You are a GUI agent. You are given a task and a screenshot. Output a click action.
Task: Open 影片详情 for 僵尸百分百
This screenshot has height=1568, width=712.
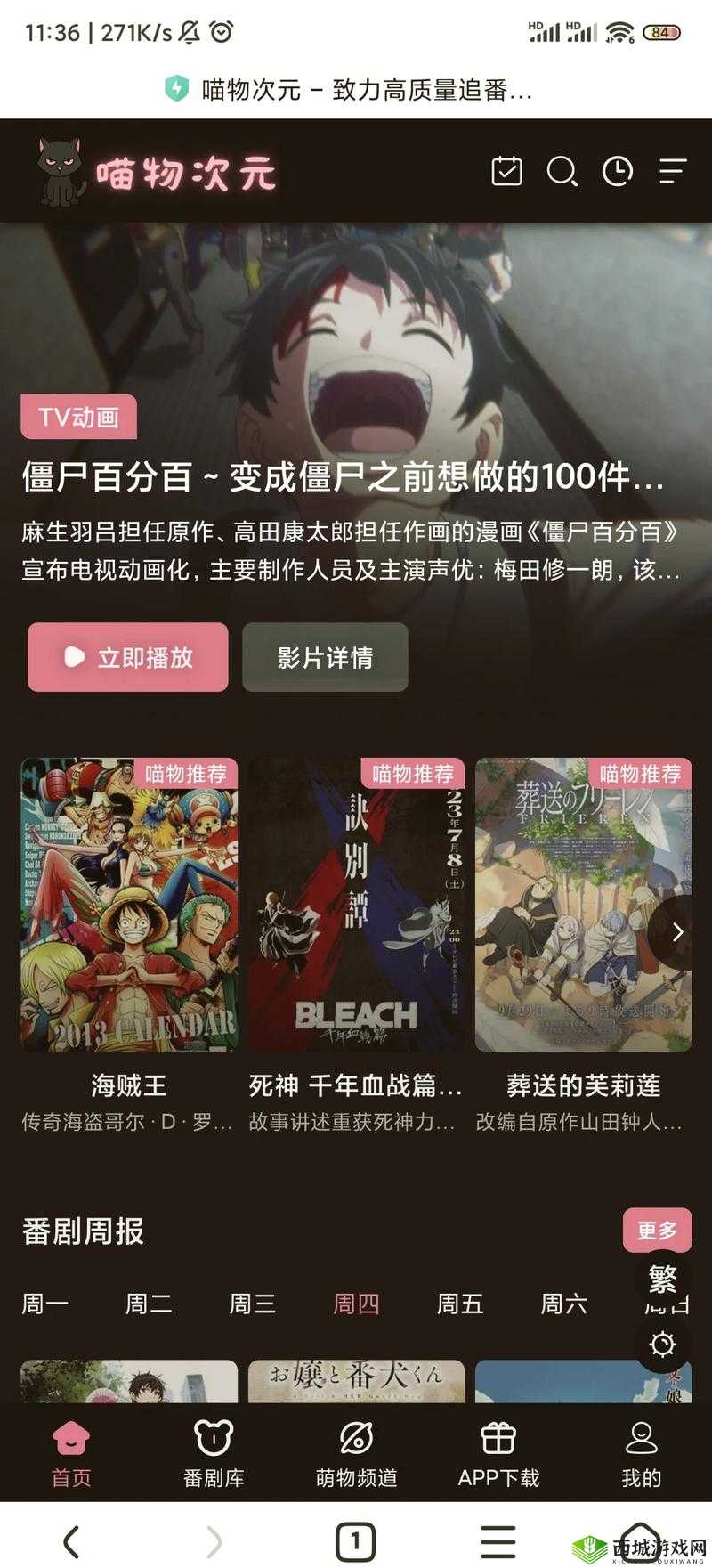click(326, 657)
